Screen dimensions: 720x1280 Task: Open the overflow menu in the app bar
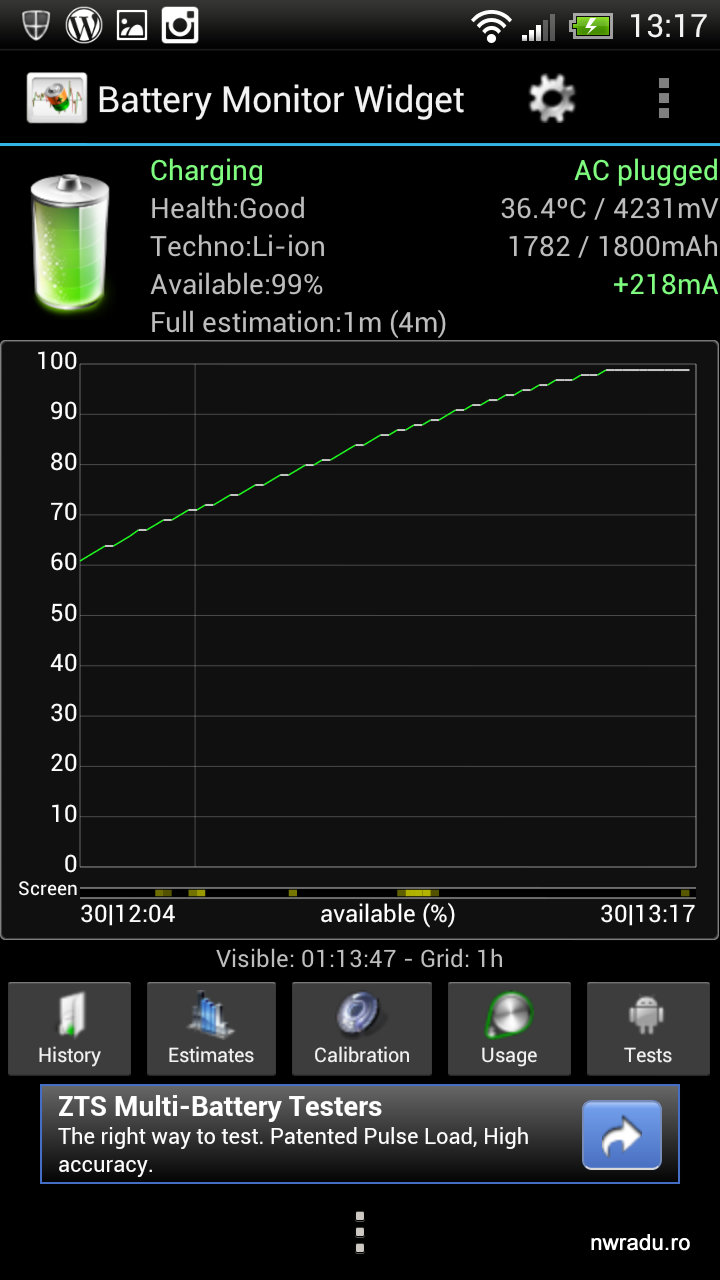pyautogui.click(x=663, y=99)
